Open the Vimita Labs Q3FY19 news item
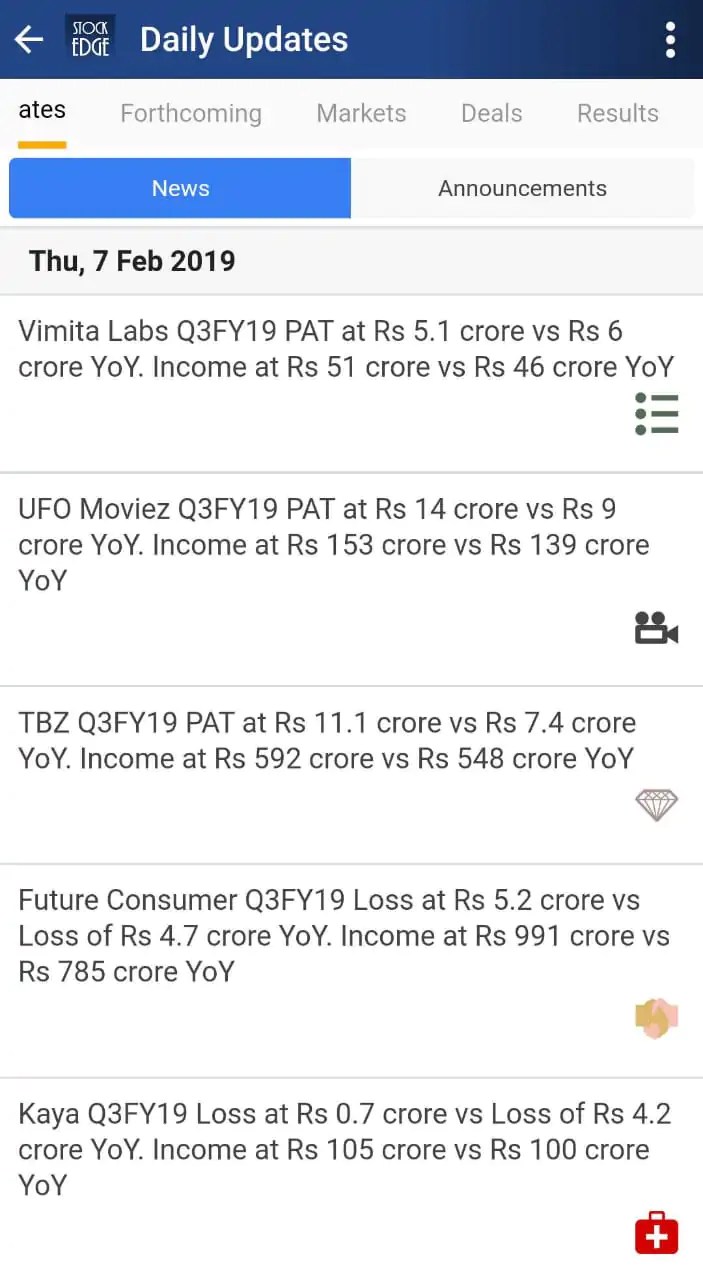Screen dimensions: 703x1280 pos(346,349)
